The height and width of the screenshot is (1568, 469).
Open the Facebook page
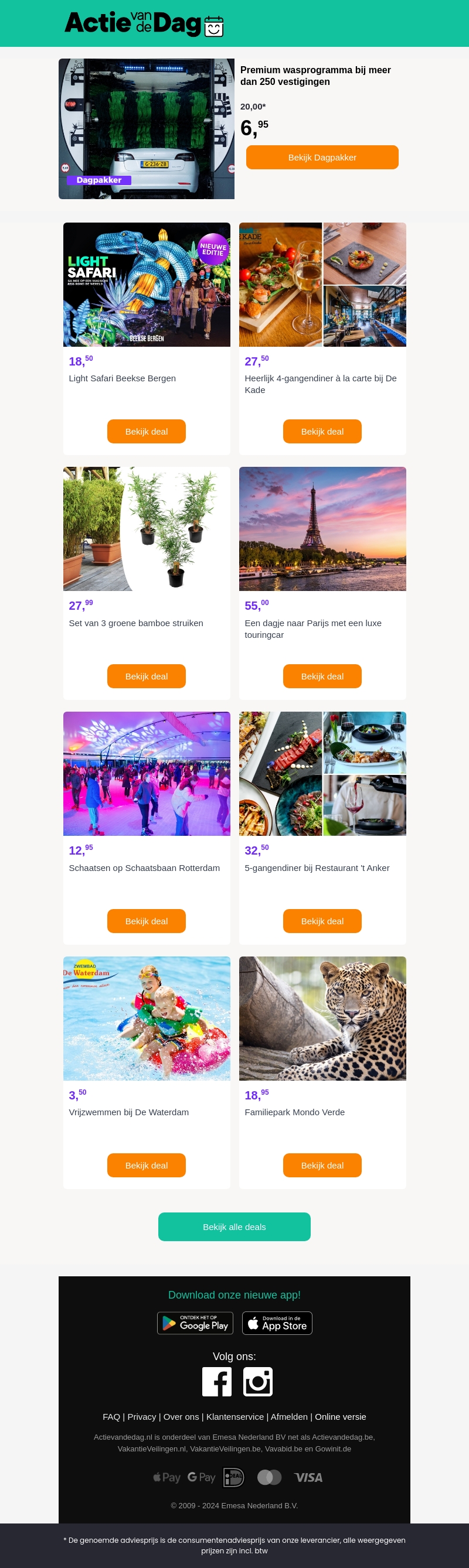[x=217, y=1381]
